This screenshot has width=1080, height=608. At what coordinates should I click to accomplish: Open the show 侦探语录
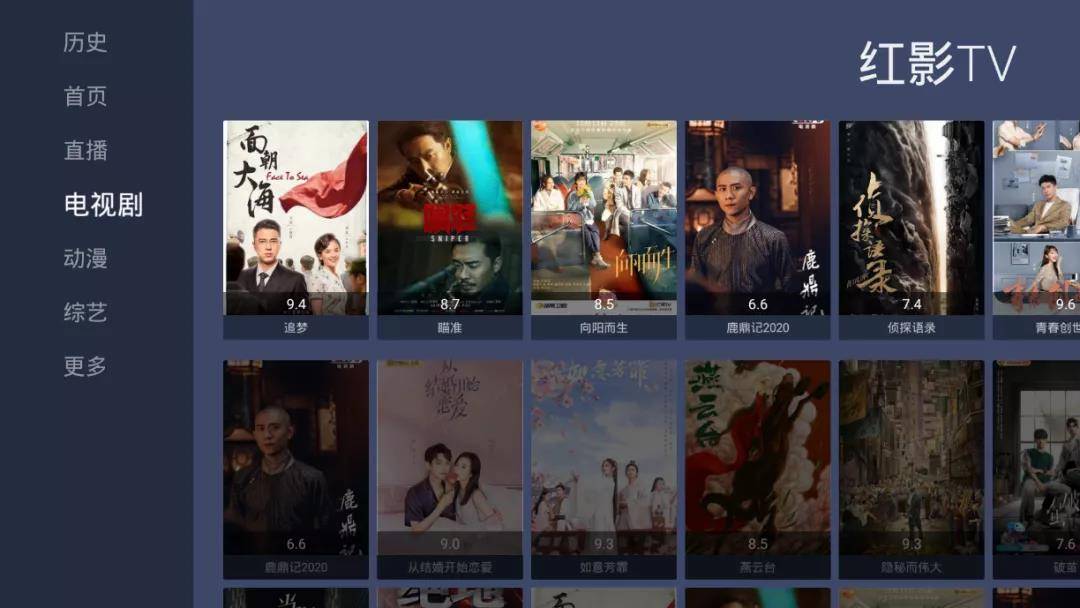point(911,218)
